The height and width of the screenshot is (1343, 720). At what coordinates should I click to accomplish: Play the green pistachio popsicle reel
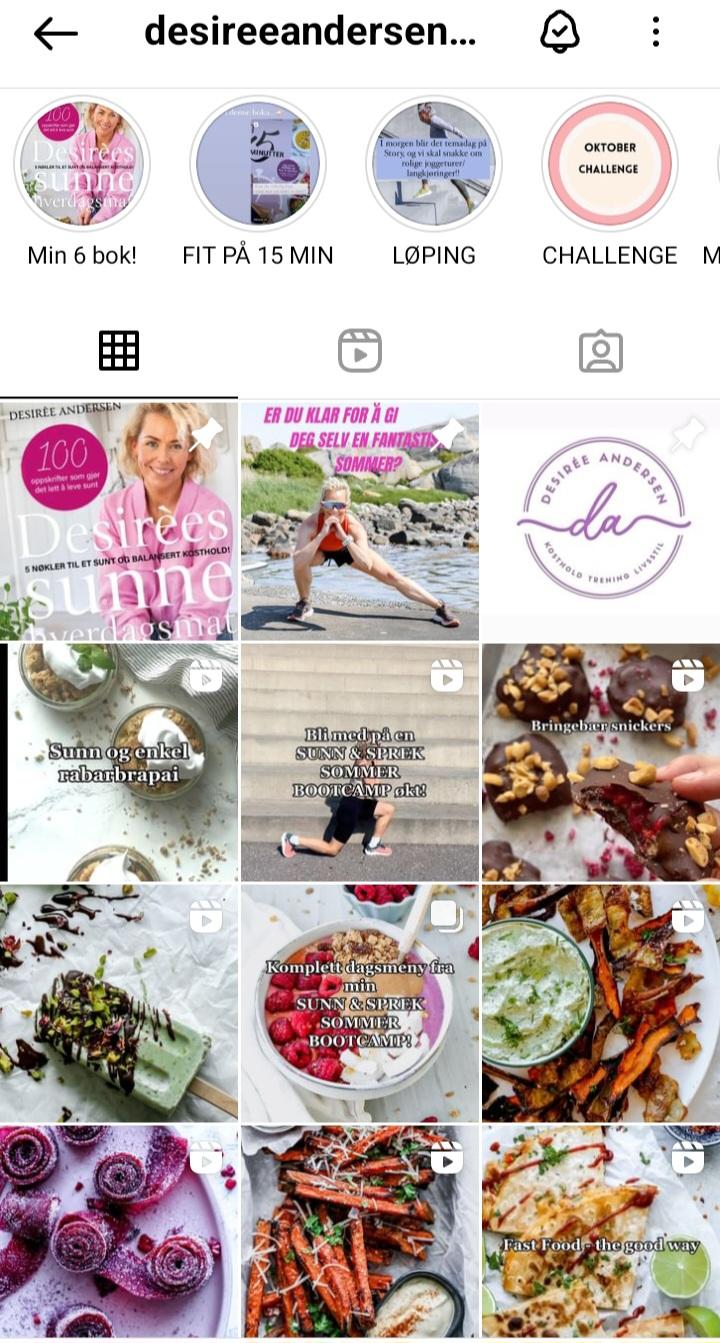coord(119,1003)
